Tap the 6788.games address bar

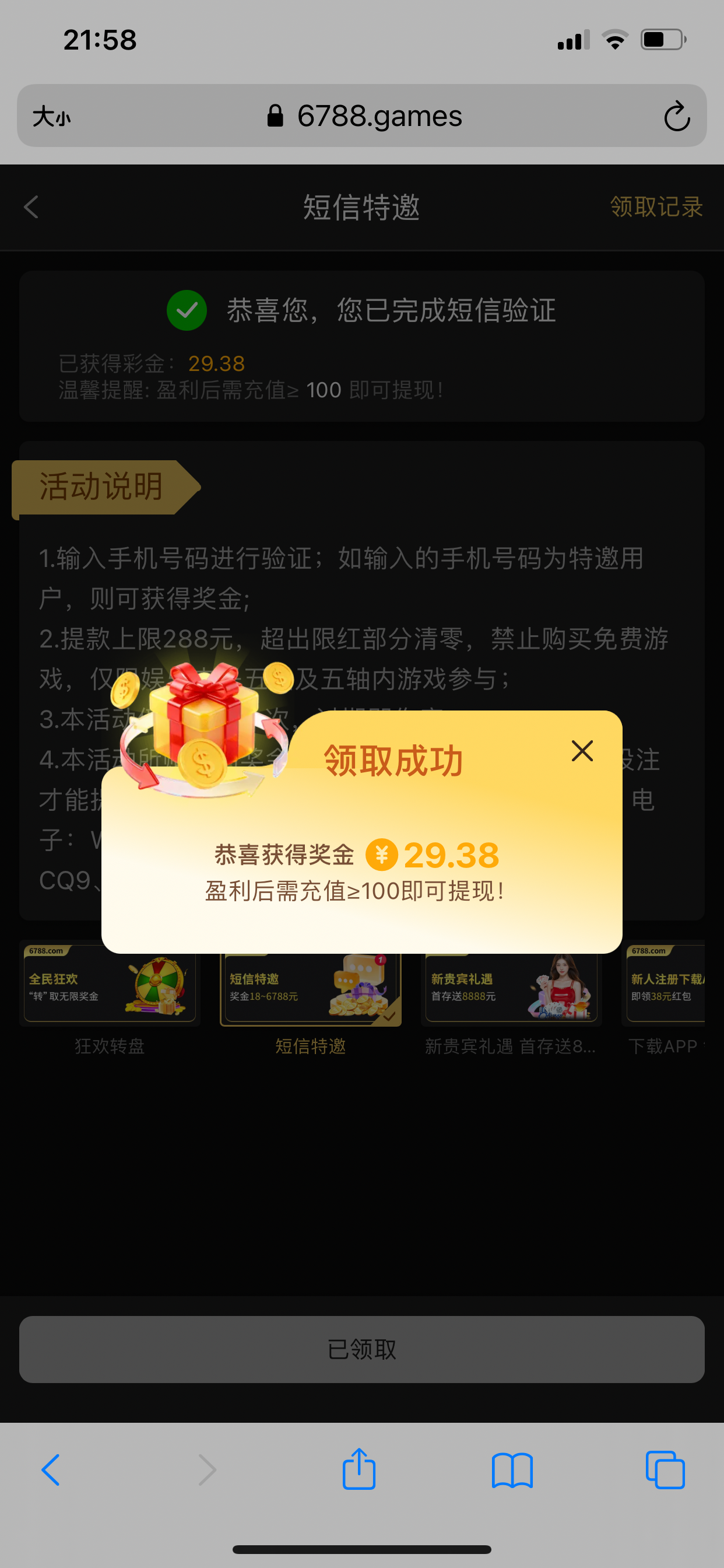point(365,116)
